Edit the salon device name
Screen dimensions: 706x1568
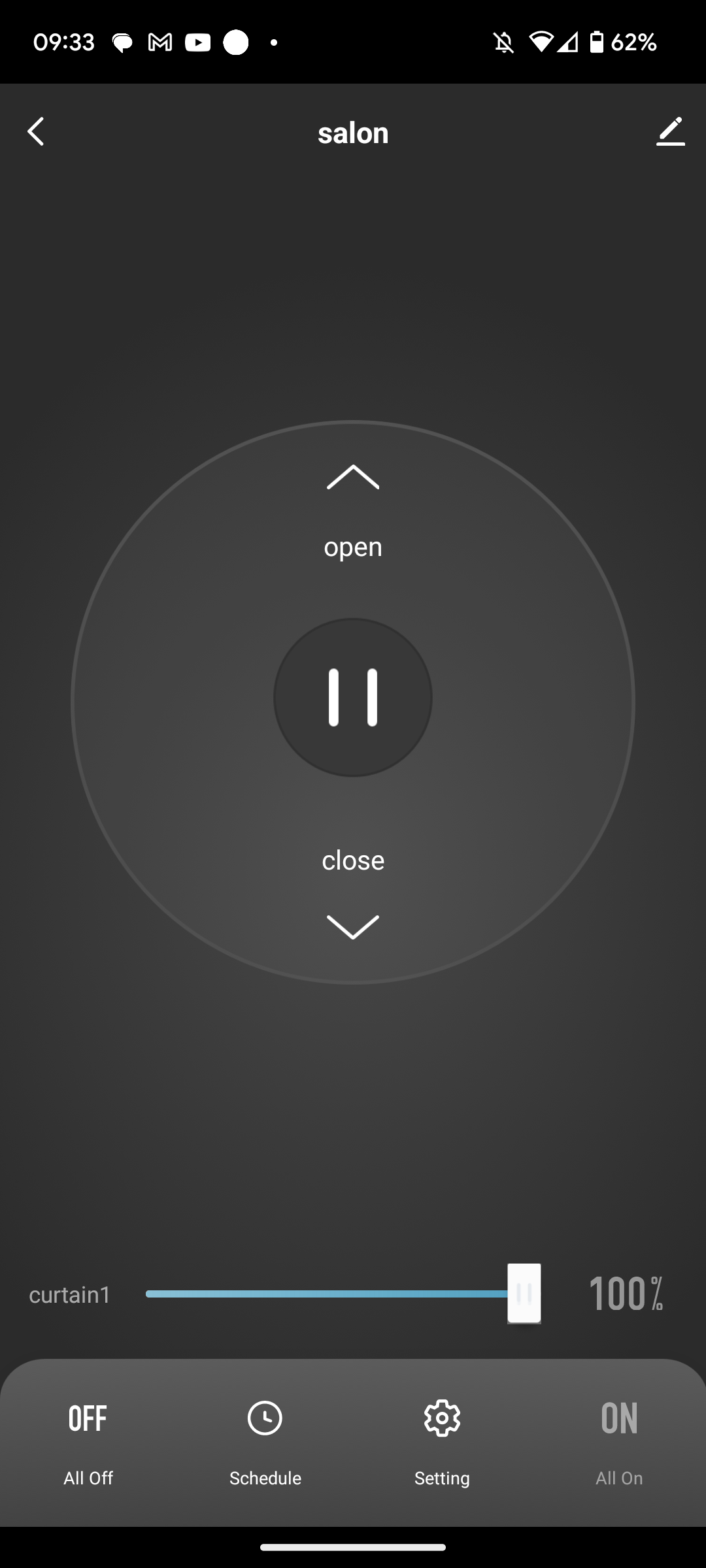point(670,132)
